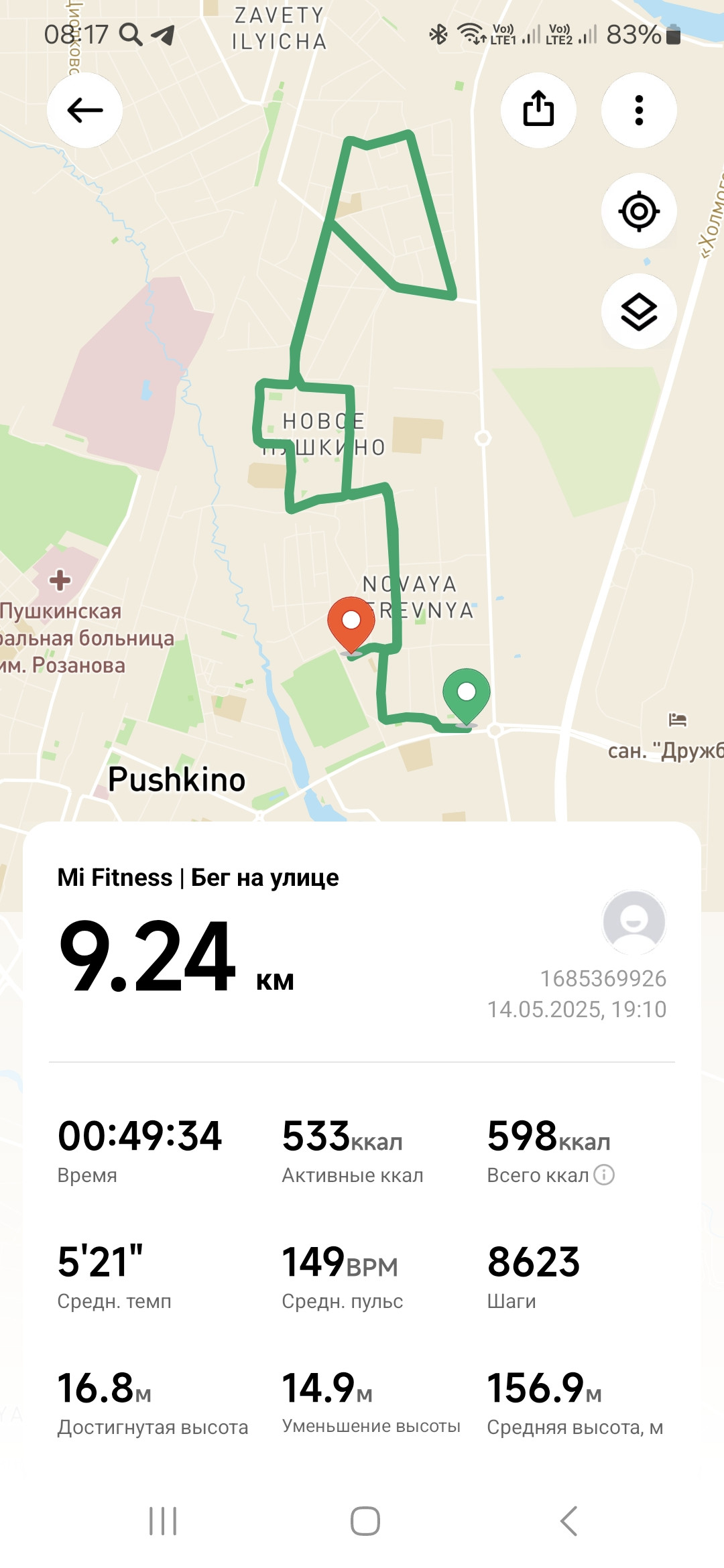Recenter the map on the route
The width and height of the screenshot is (724, 1568).
(639, 211)
